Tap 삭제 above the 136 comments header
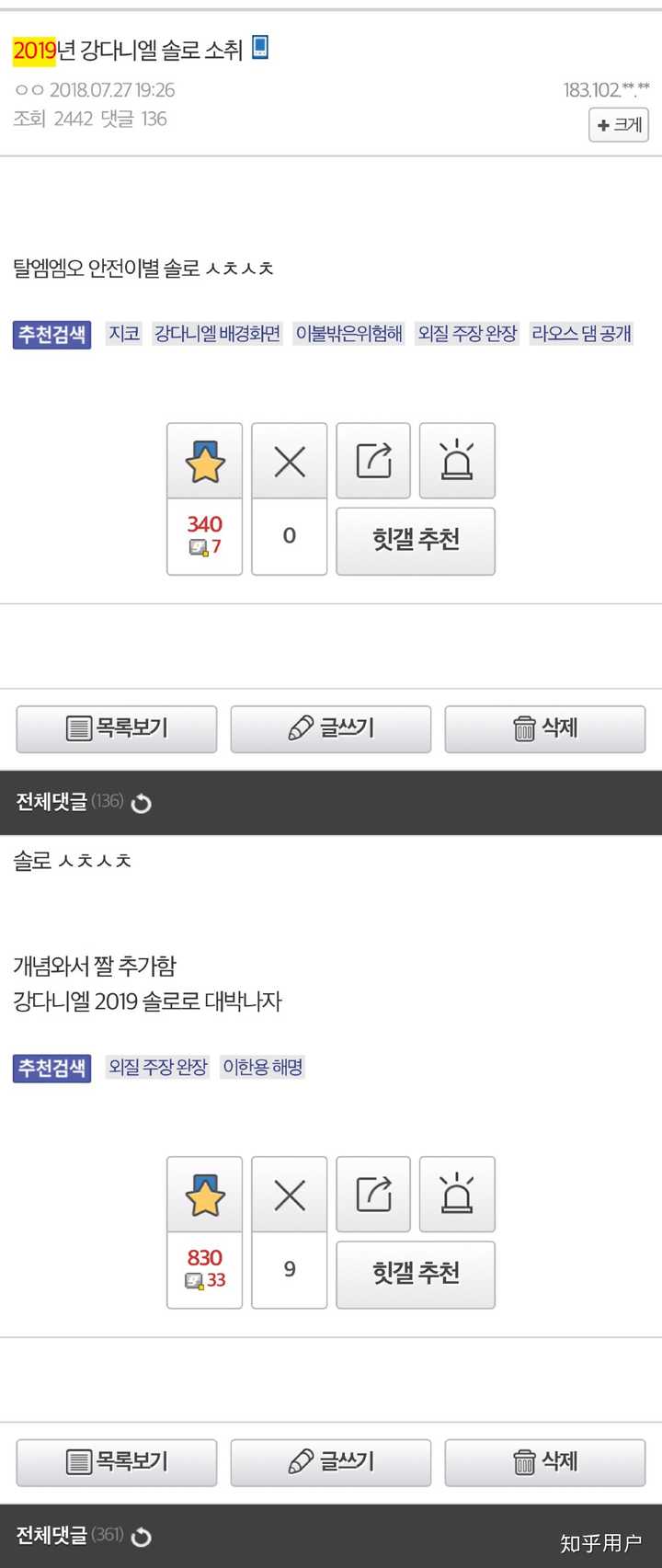 point(545,729)
